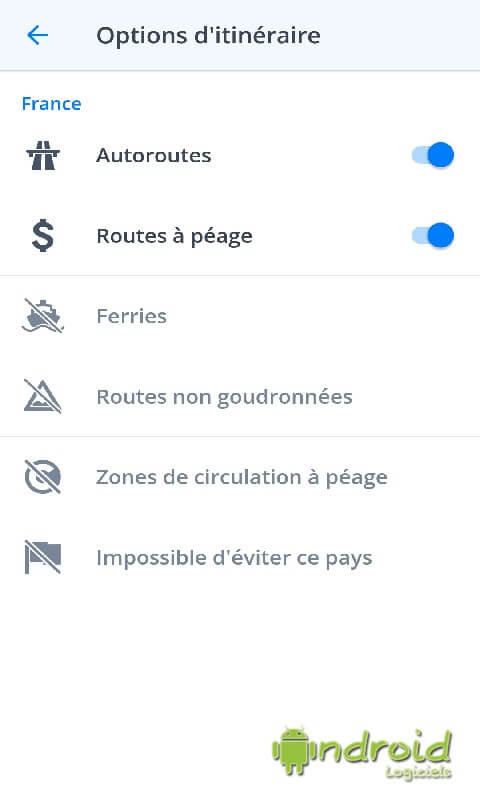Tap the Ferries row
Image resolution: width=480 pixels, height=800 pixels.
(240, 316)
